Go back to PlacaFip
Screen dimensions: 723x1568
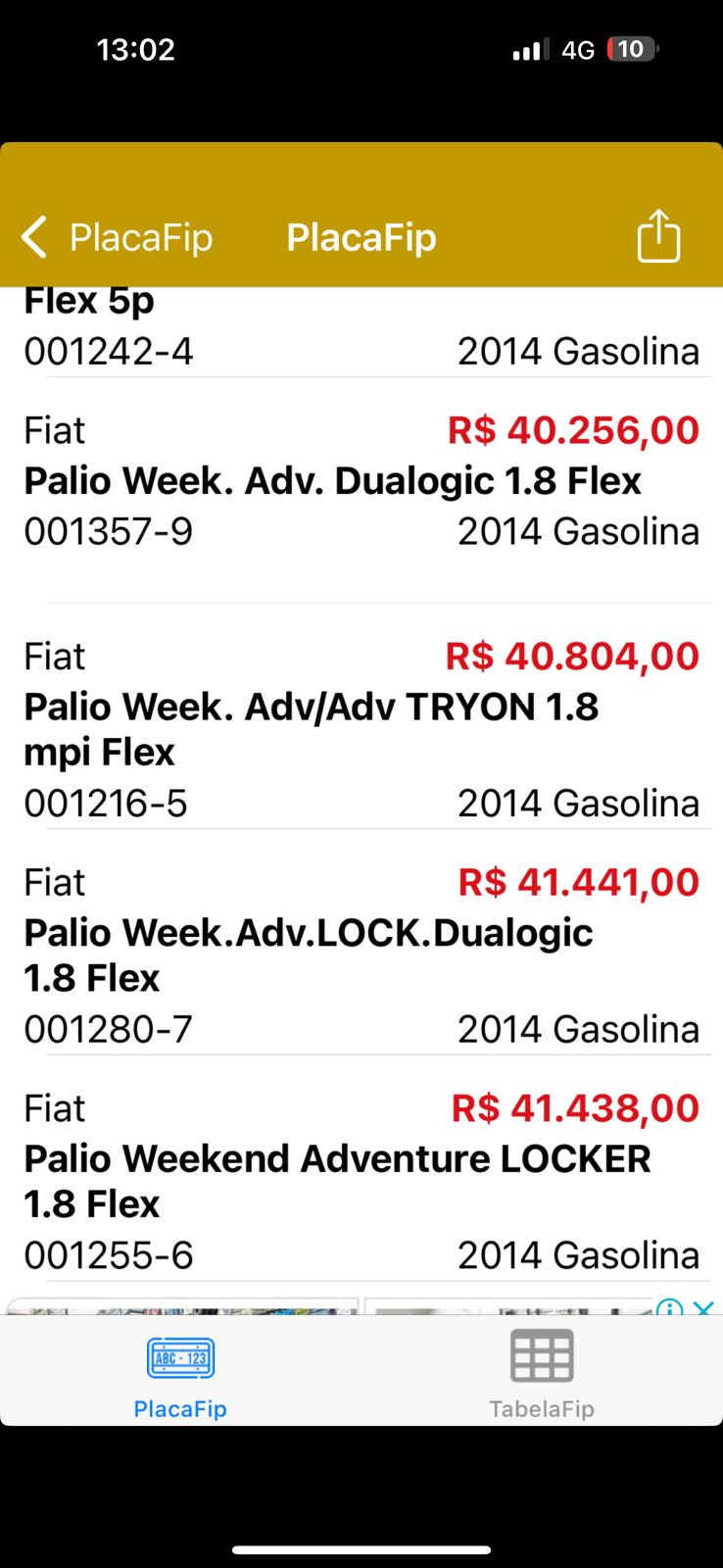click(x=118, y=237)
